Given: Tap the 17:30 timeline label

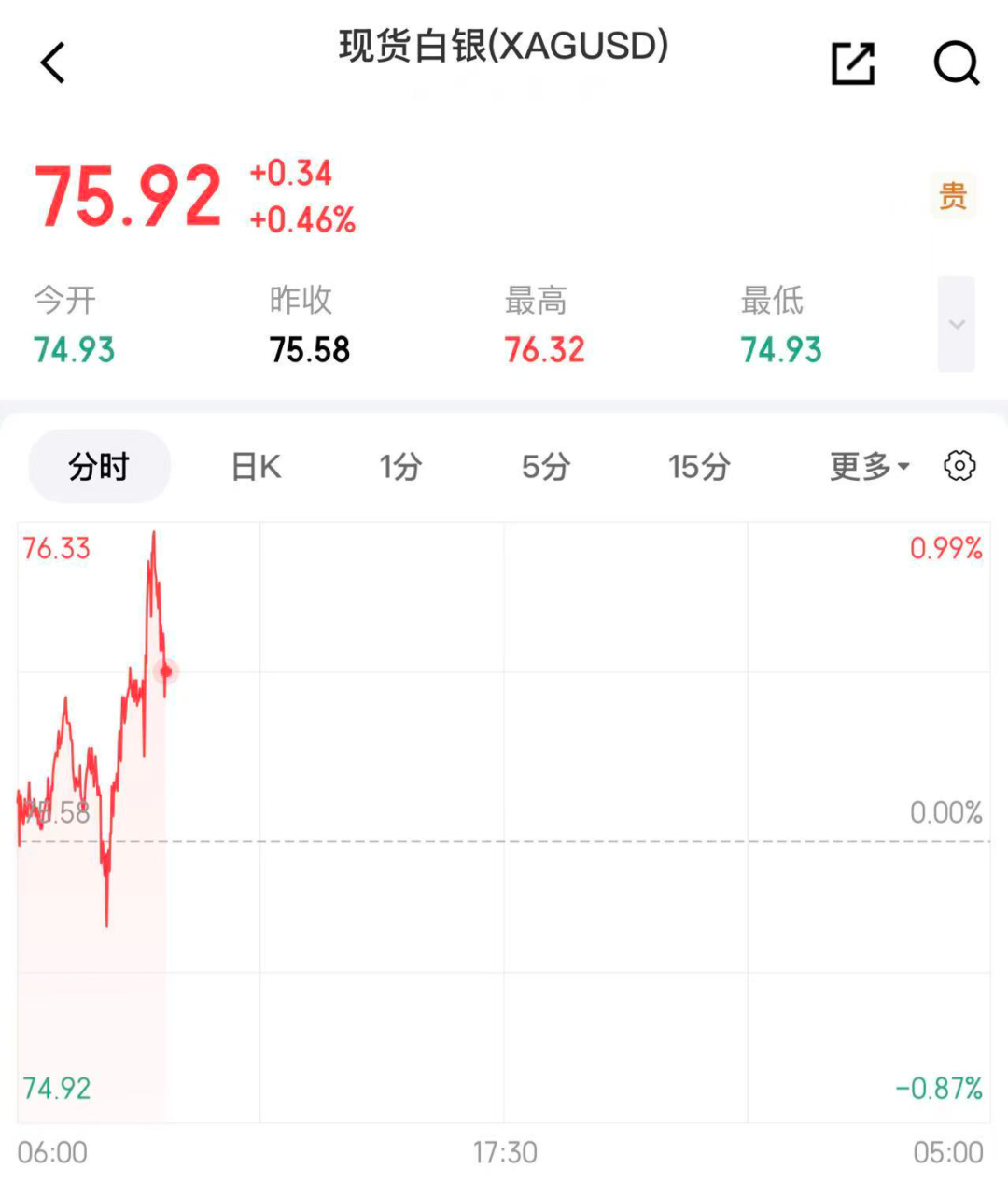Looking at the screenshot, I should pyautogui.click(x=504, y=1153).
